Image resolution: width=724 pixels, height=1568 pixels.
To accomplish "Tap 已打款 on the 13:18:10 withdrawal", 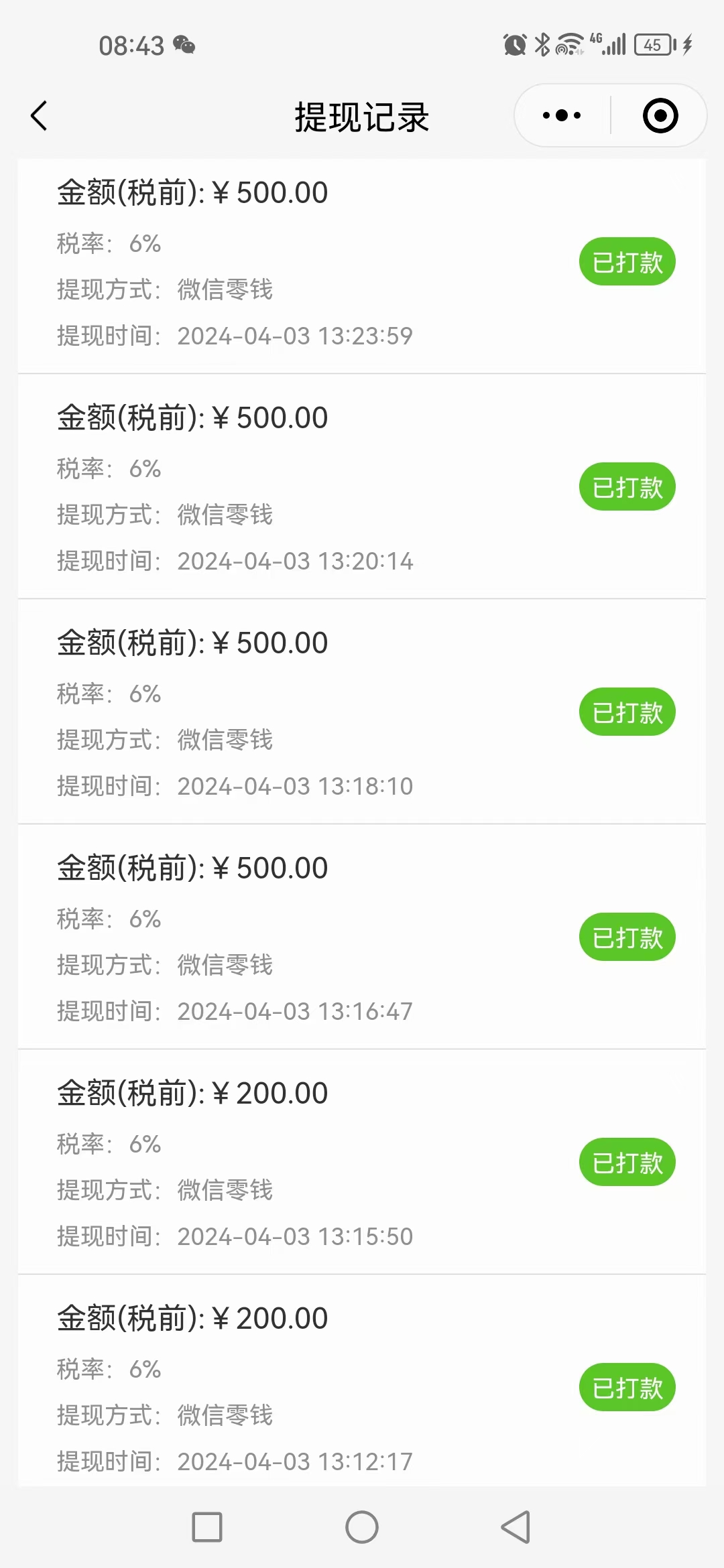I will click(x=627, y=712).
